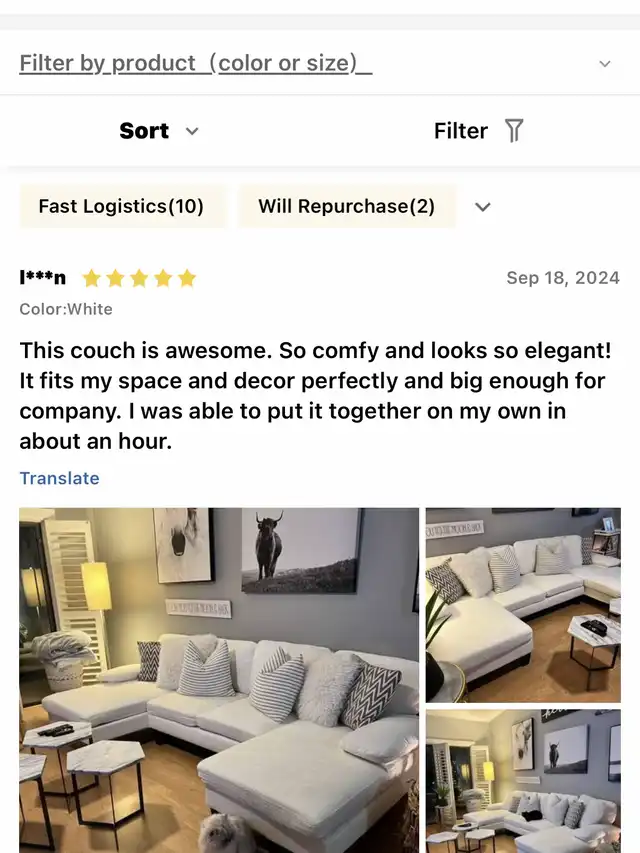This screenshot has width=640, height=853.
Task: Select the Will Repurchase(2) chip
Action: click(346, 207)
